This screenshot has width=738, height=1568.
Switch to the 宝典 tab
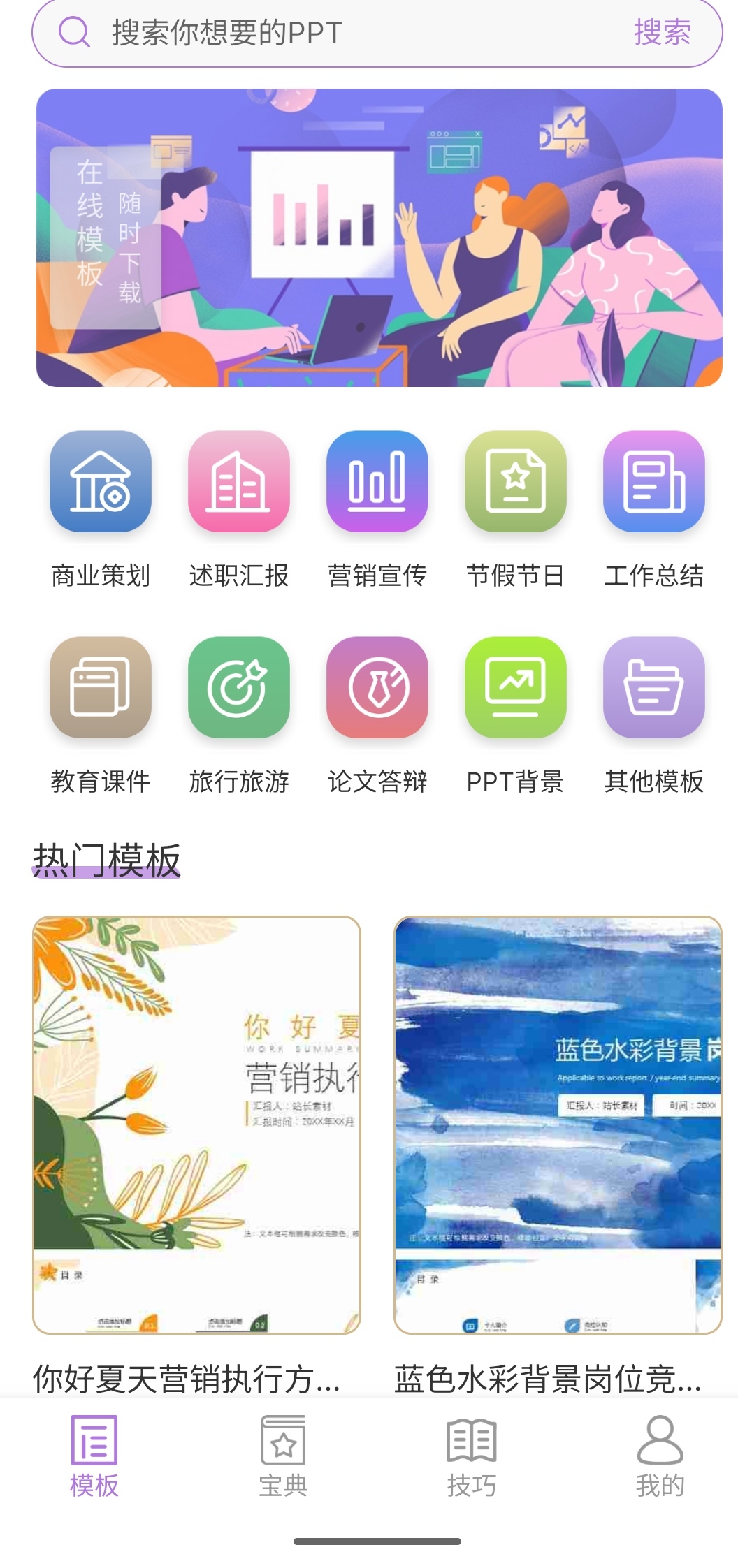pos(283,1456)
